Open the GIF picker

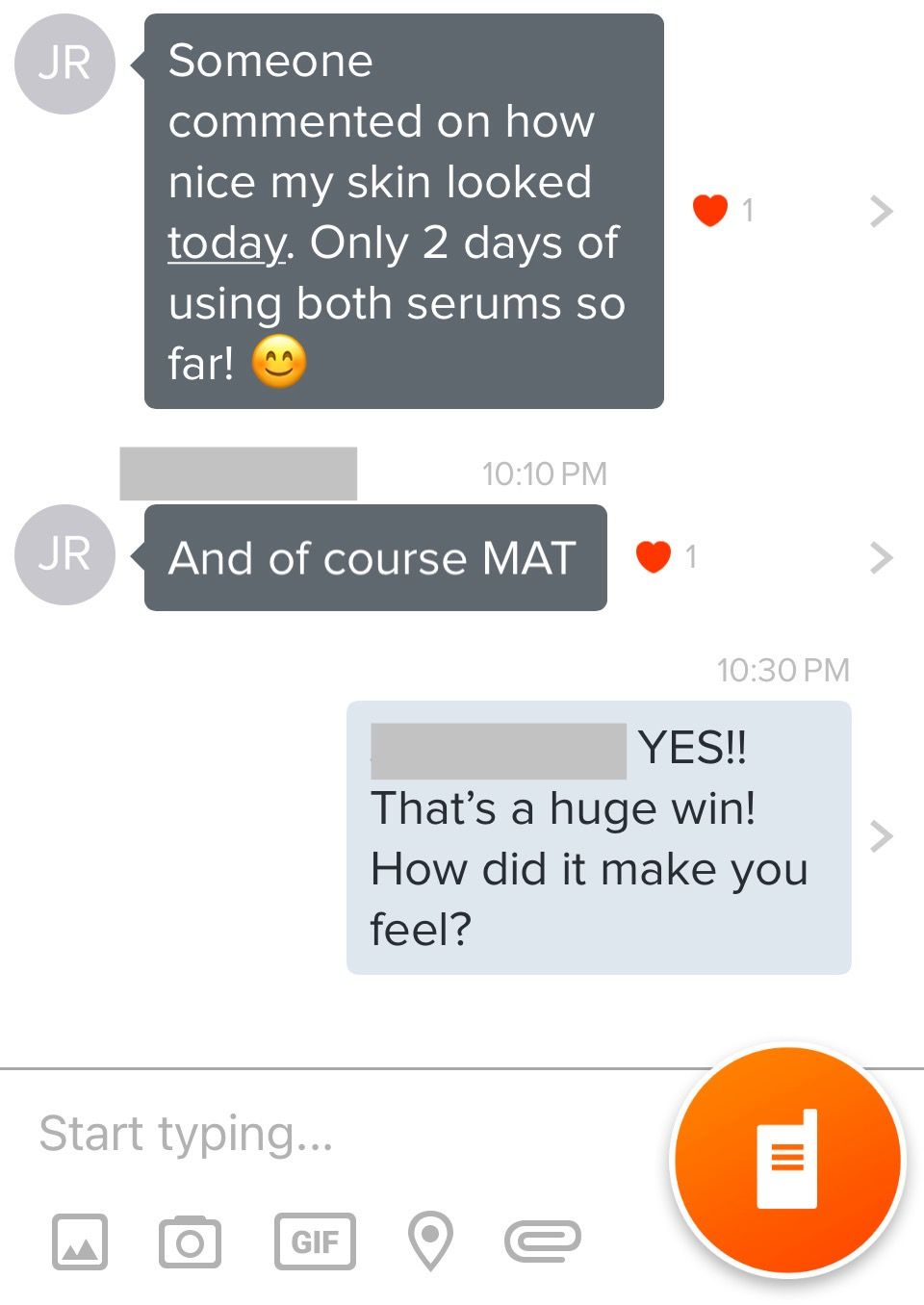coord(315,1241)
